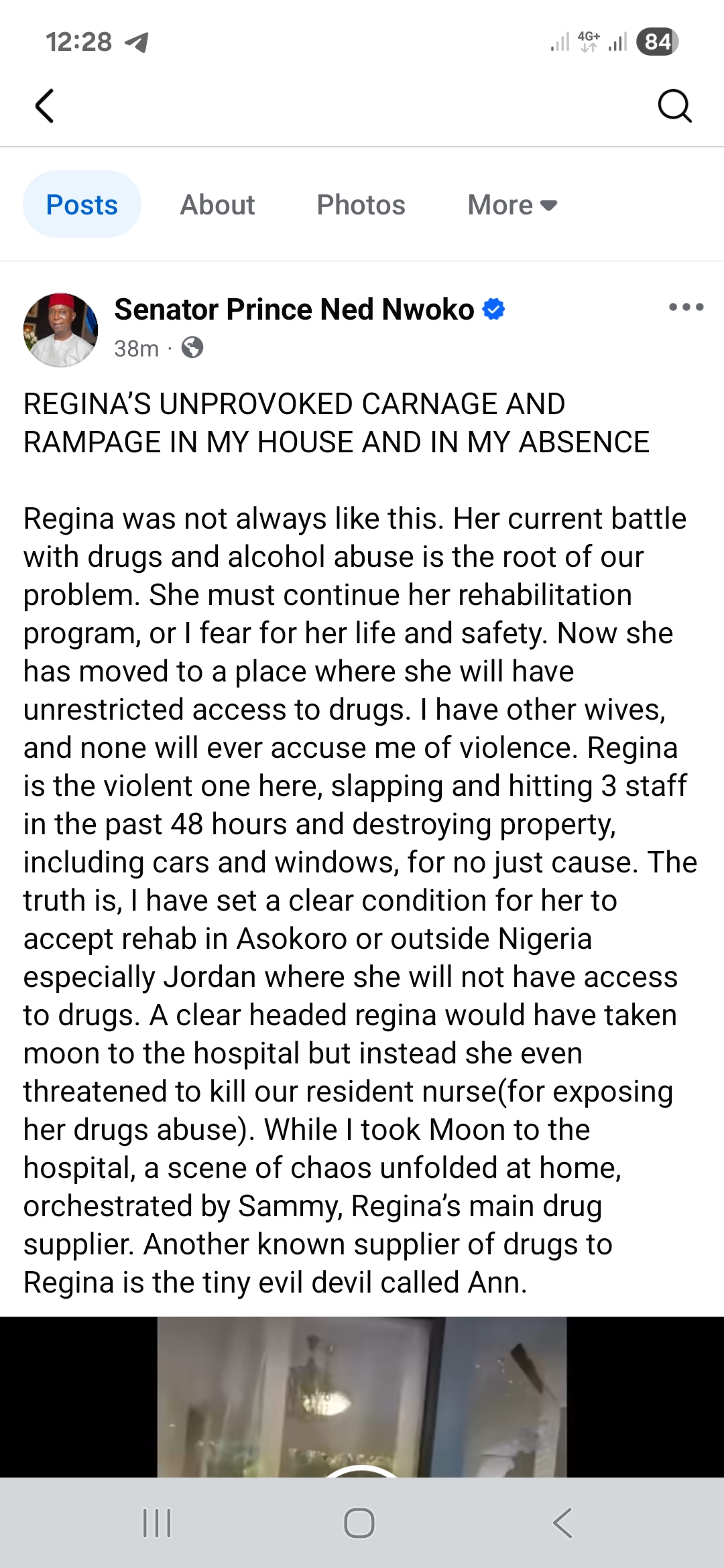
Task: Switch to the About tab
Action: coord(217,204)
